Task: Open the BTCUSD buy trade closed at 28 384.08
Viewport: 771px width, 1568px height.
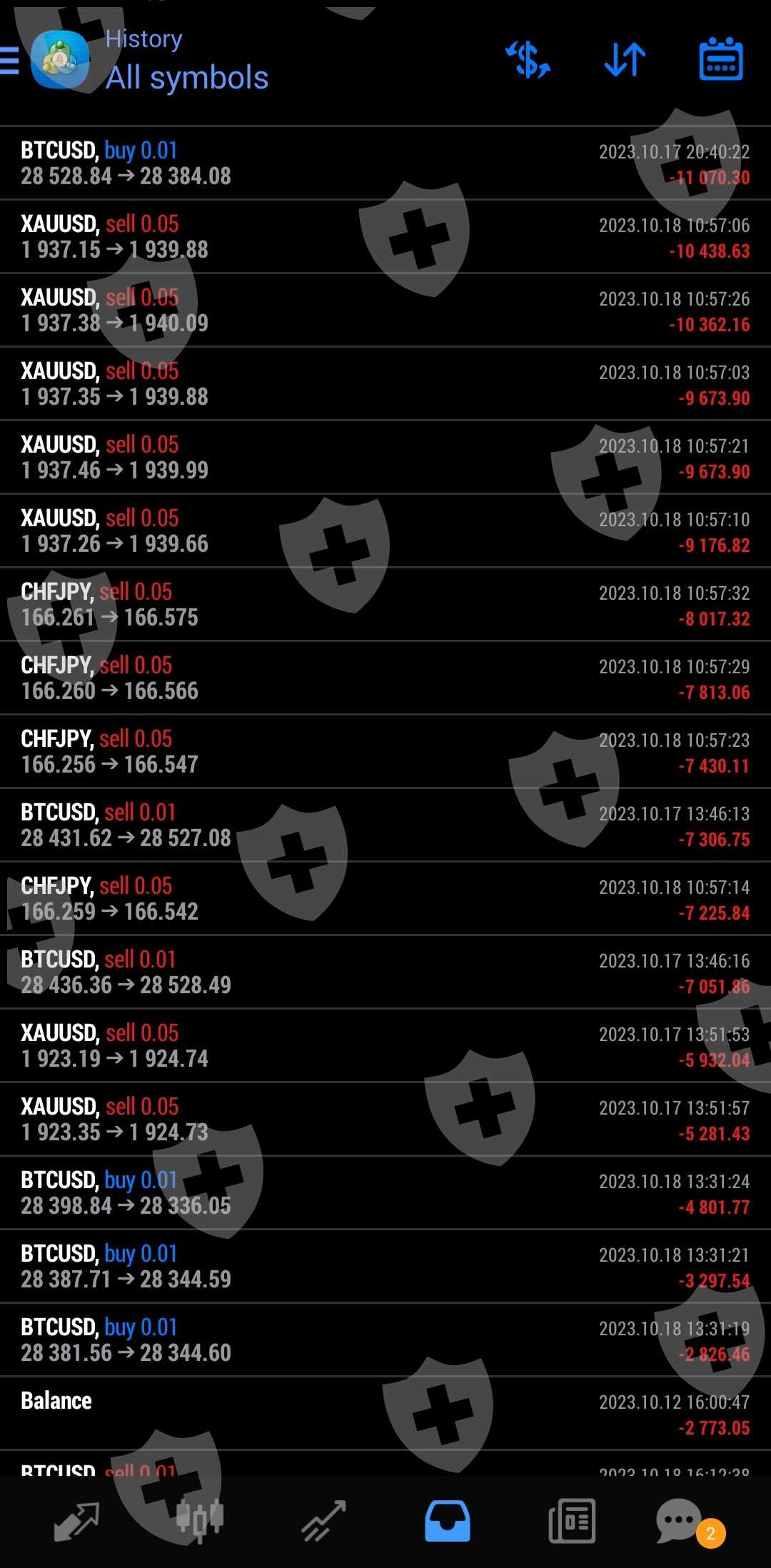Action: [385, 164]
